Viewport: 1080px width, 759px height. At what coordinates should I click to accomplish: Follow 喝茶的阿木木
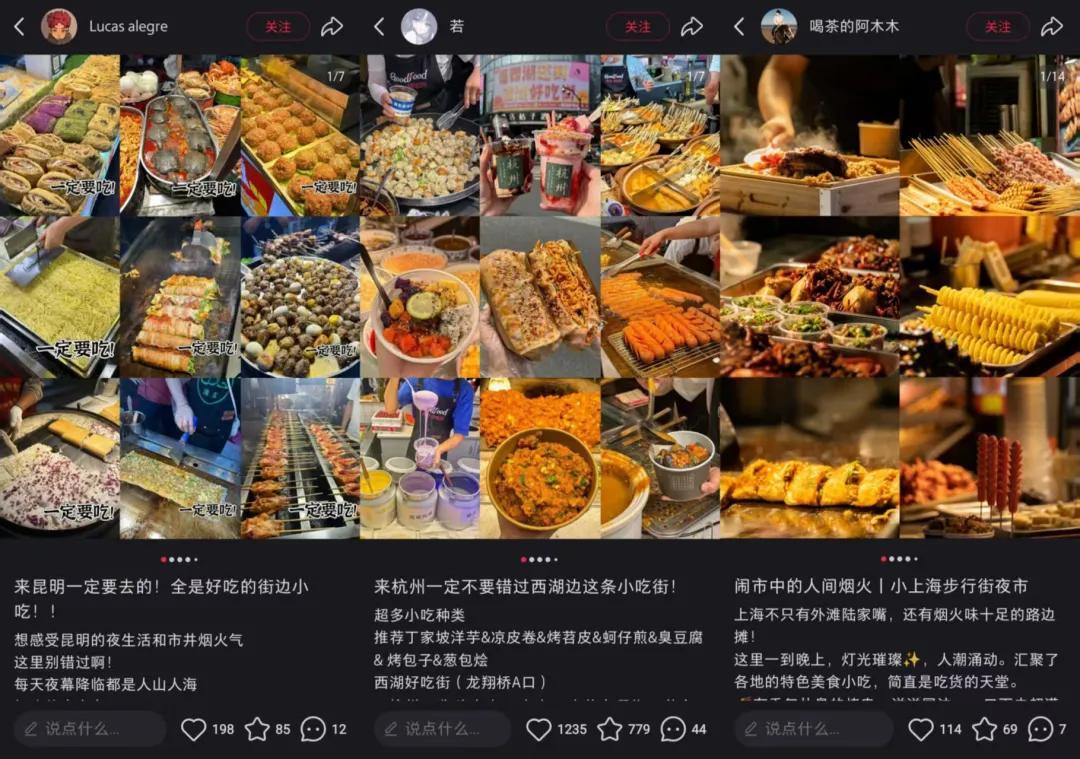click(998, 27)
